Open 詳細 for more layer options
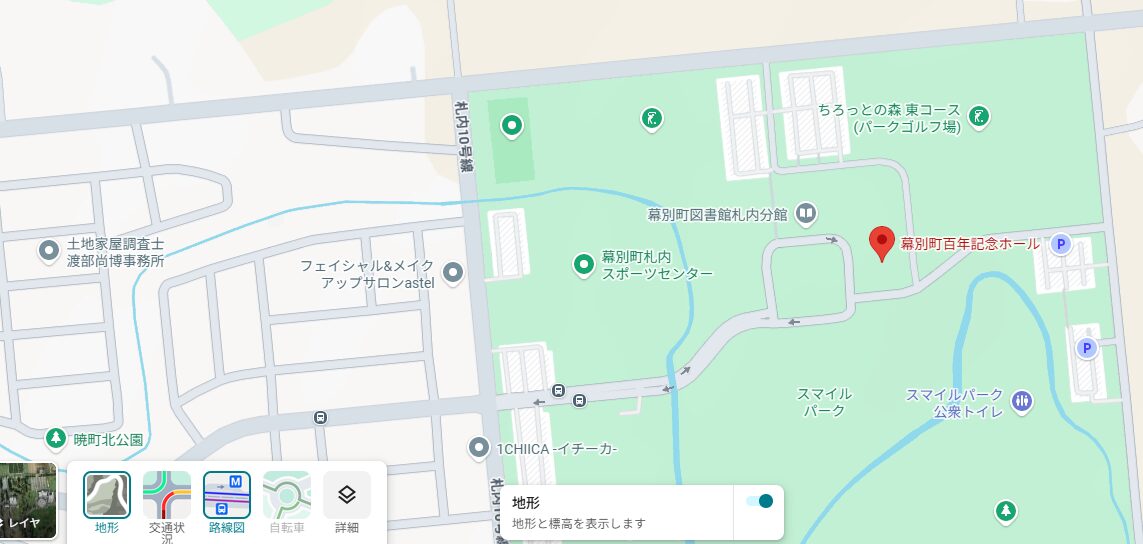Screen dimensions: 1143x544 tap(347, 495)
